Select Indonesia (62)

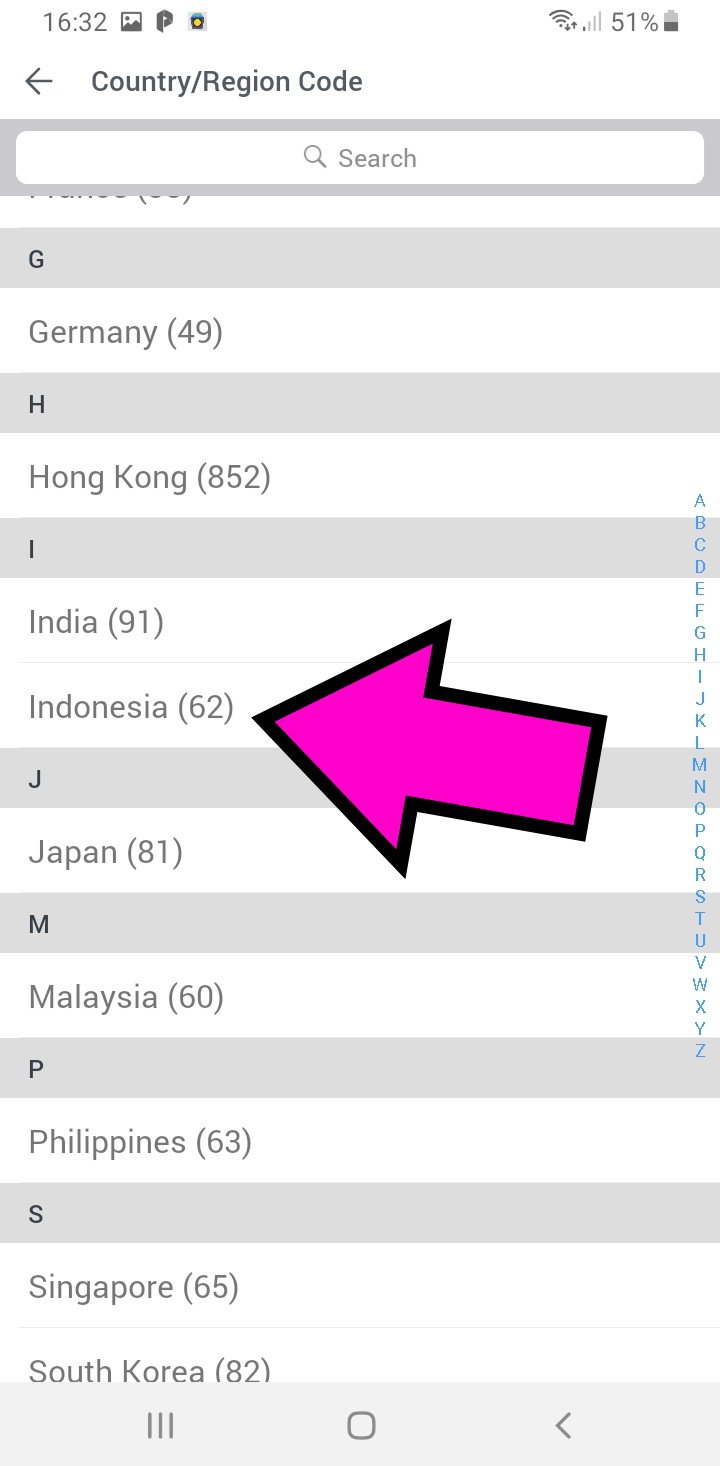(131, 707)
